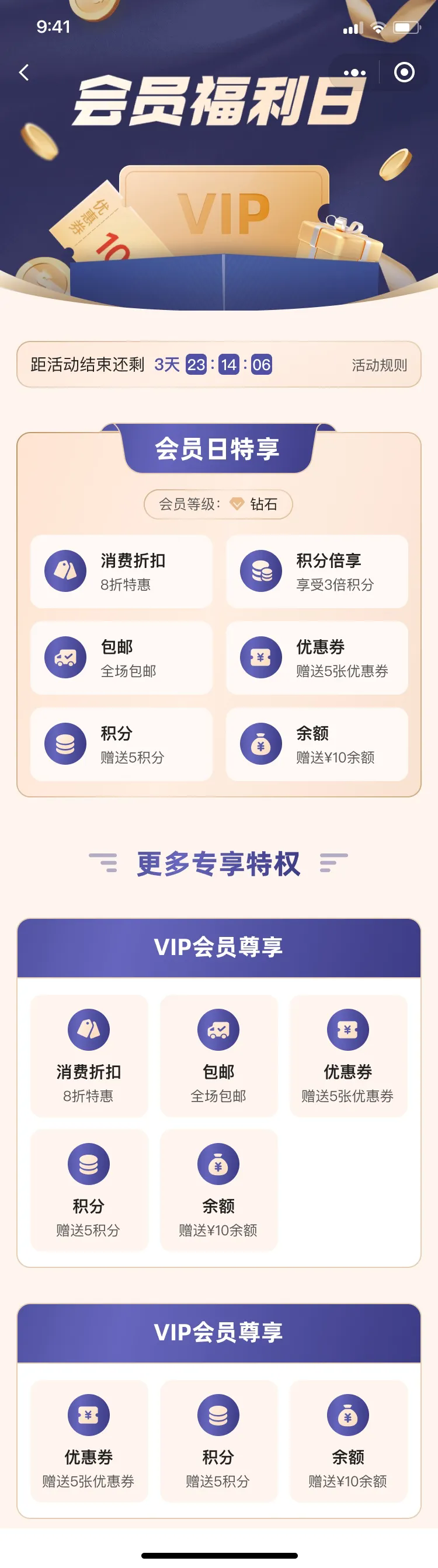Go back using the top-left arrow
This screenshot has height=1568, width=438.
pos(25,72)
